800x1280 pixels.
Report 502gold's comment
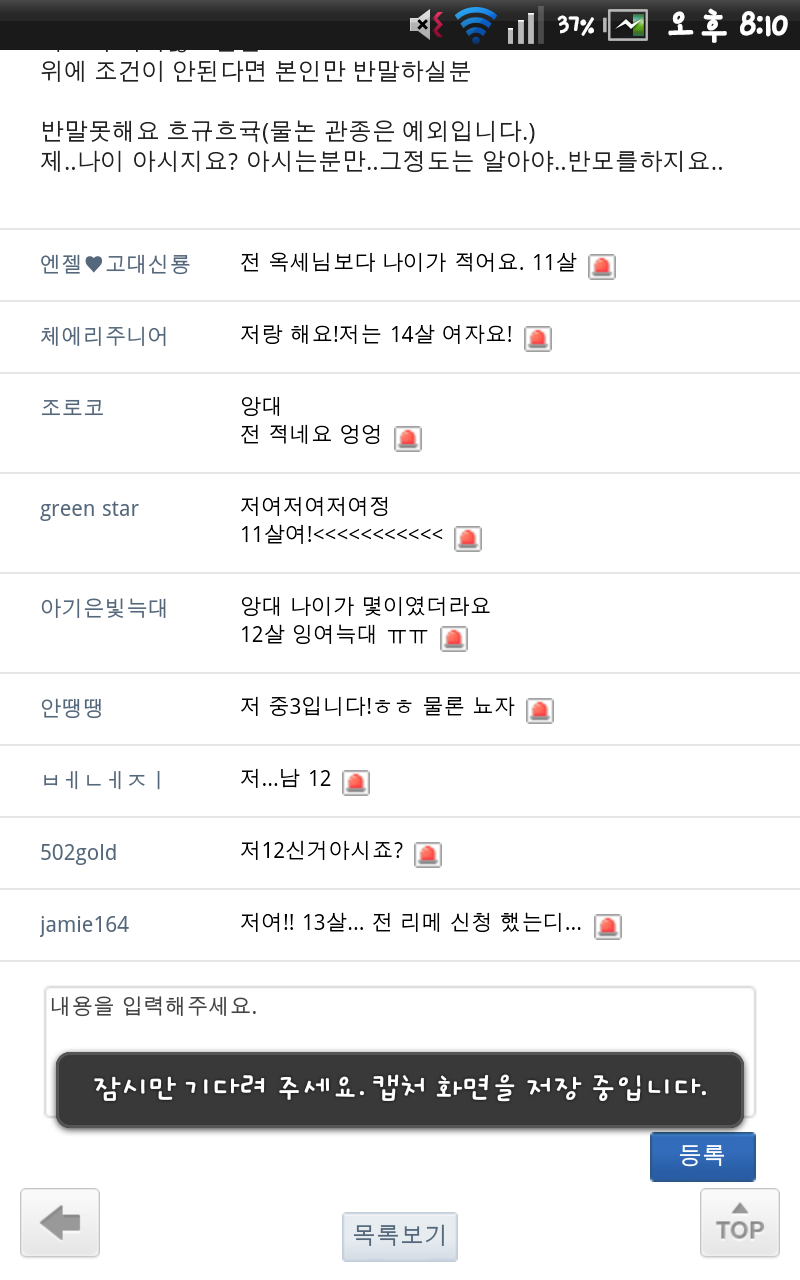(x=428, y=854)
